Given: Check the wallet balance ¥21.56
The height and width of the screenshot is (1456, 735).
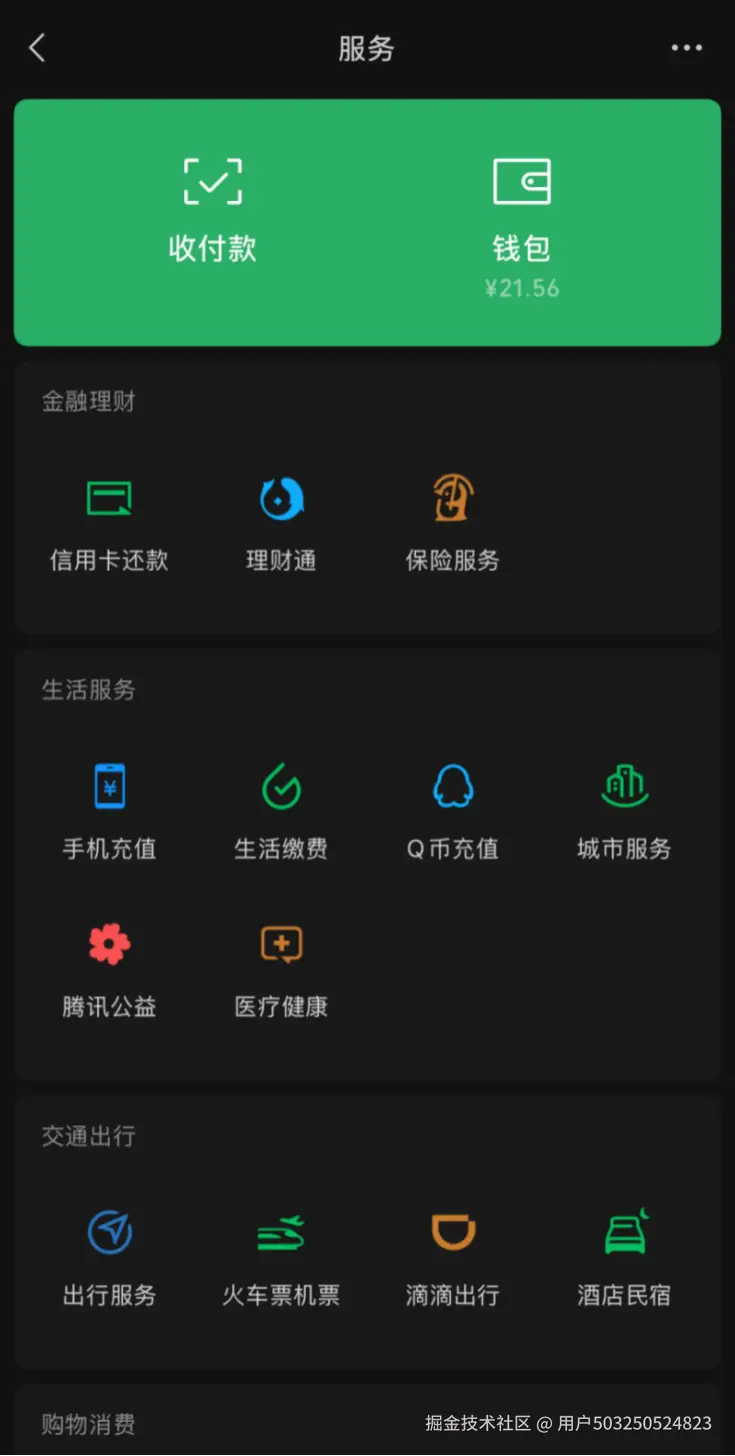Looking at the screenshot, I should pos(523,288).
